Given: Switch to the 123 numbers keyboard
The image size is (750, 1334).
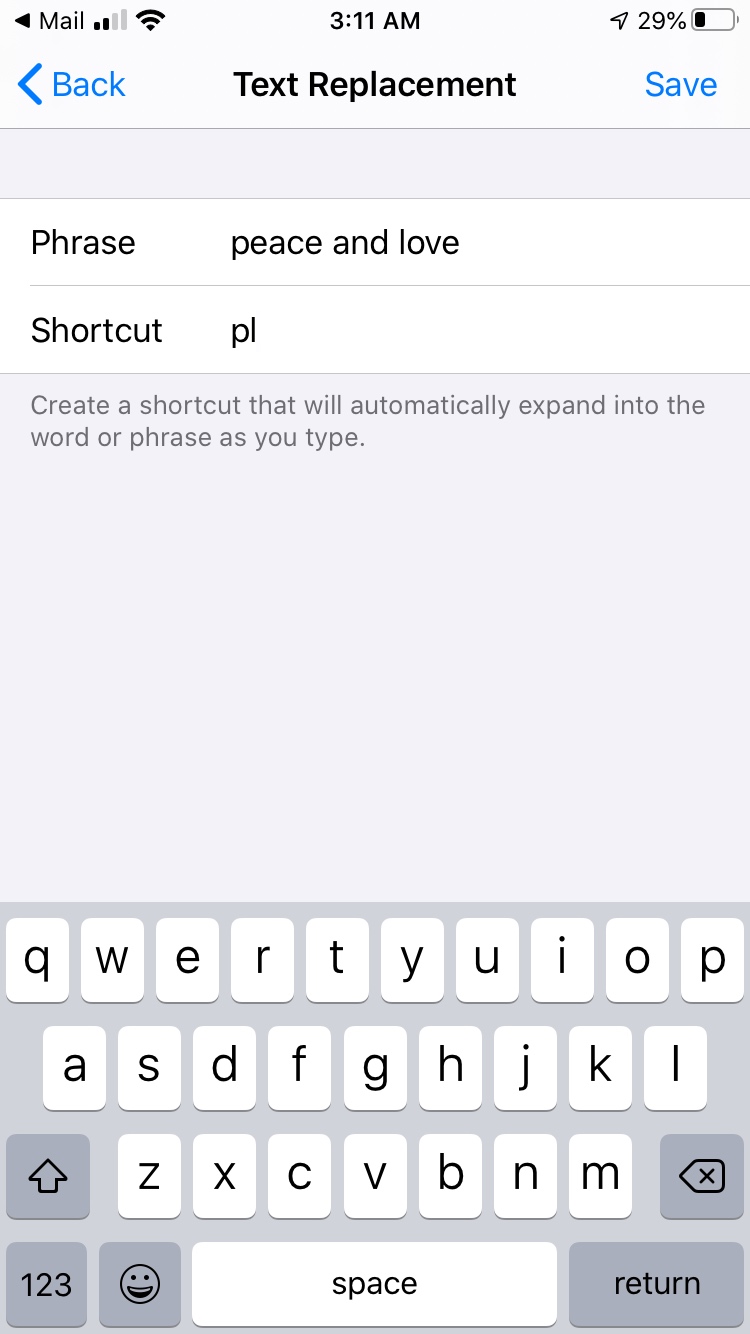Looking at the screenshot, I should coord(46,1284).
